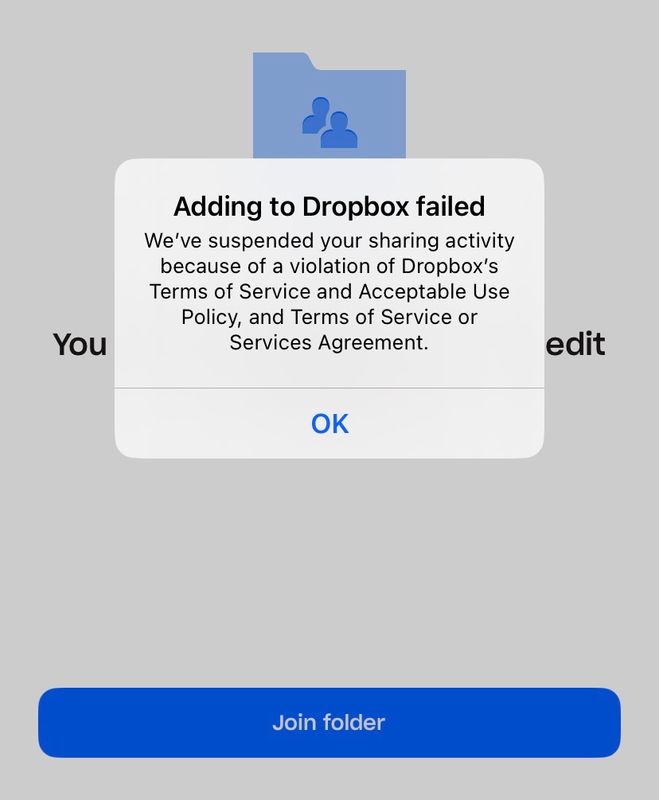This screenshot has width=659, height=800.
Task: Dismiss the failed alert with OK
Action: click(x=329, y=424)
